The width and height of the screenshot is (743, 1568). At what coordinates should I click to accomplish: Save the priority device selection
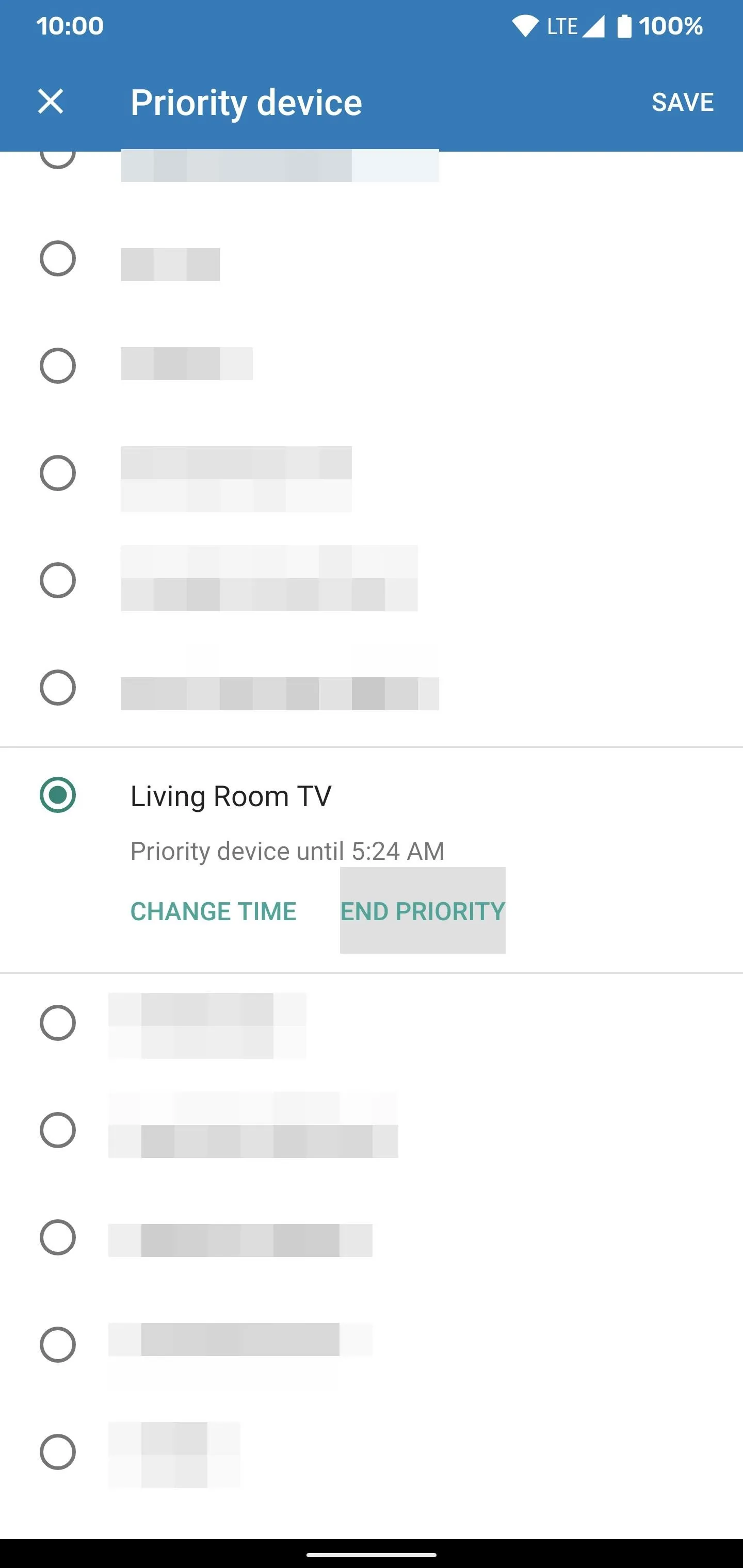click(683, 102)
